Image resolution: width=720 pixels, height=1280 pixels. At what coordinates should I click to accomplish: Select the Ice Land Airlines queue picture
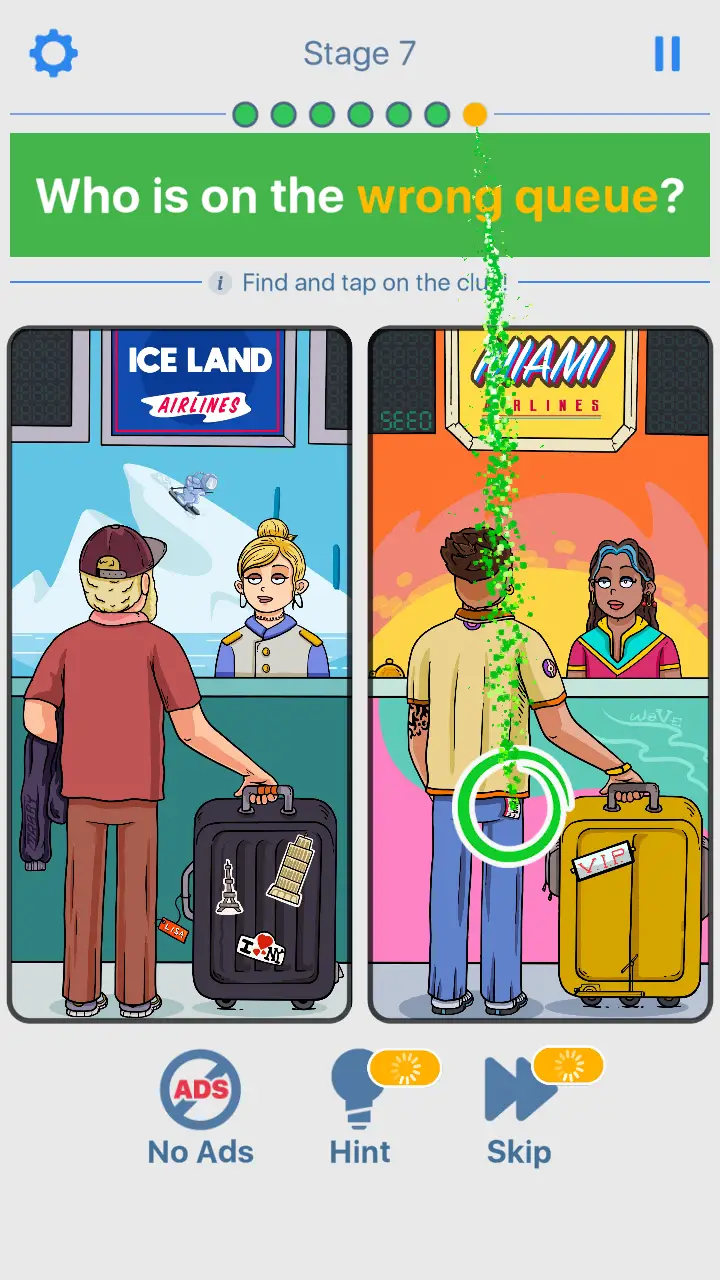[x=180, y=674]
